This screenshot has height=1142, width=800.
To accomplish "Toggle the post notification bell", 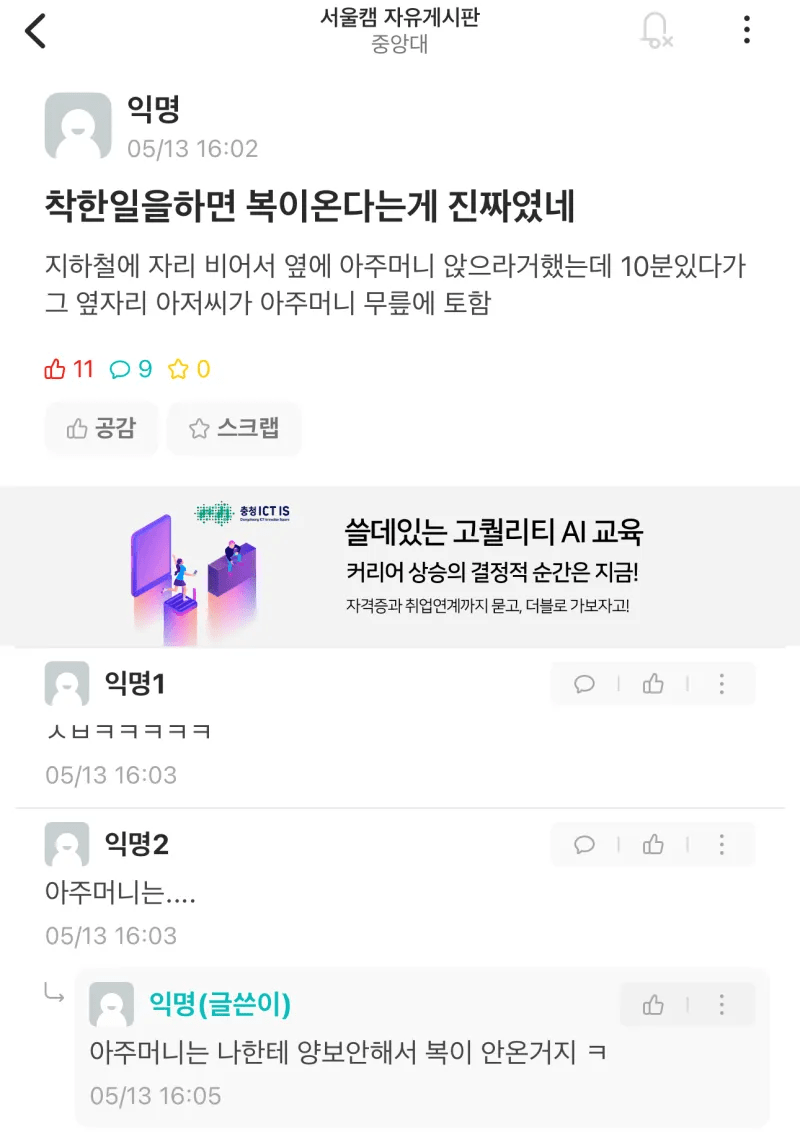I will [x=656, y=31].
